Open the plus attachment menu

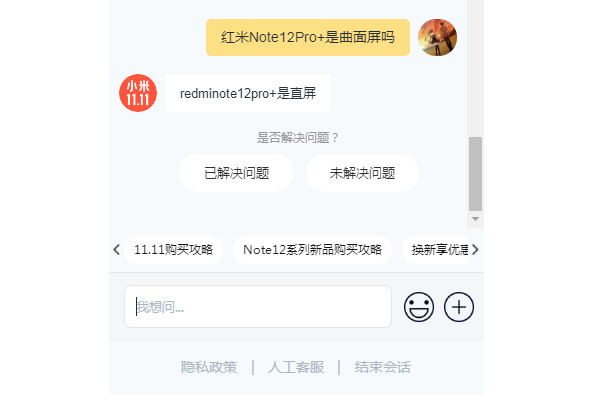pos(459,307)
